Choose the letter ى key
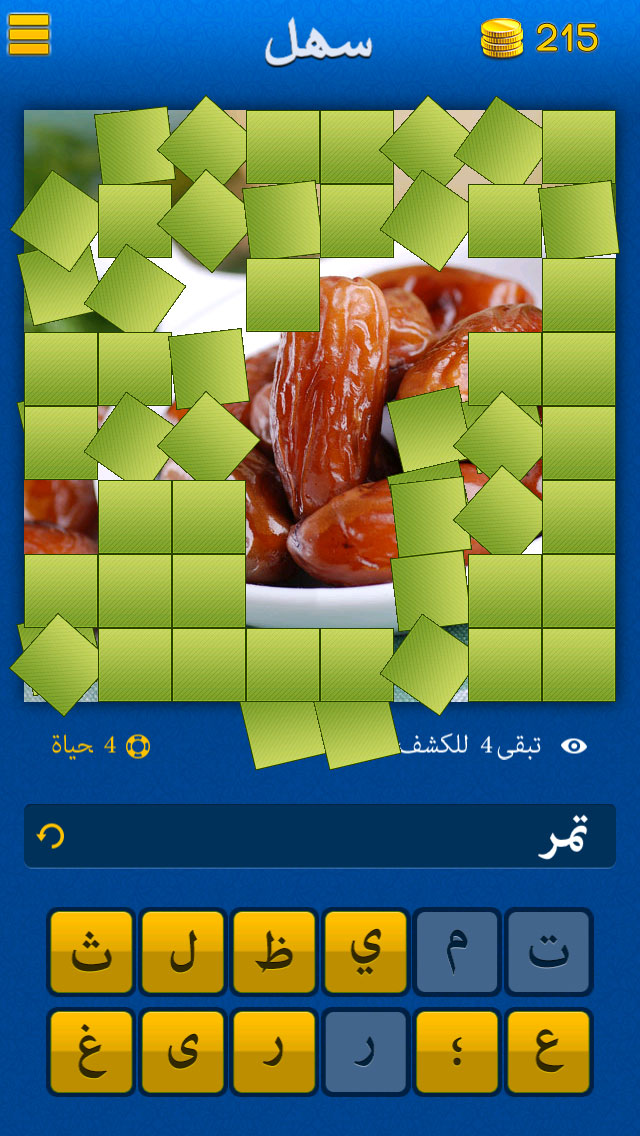 tap(183, 1052)
